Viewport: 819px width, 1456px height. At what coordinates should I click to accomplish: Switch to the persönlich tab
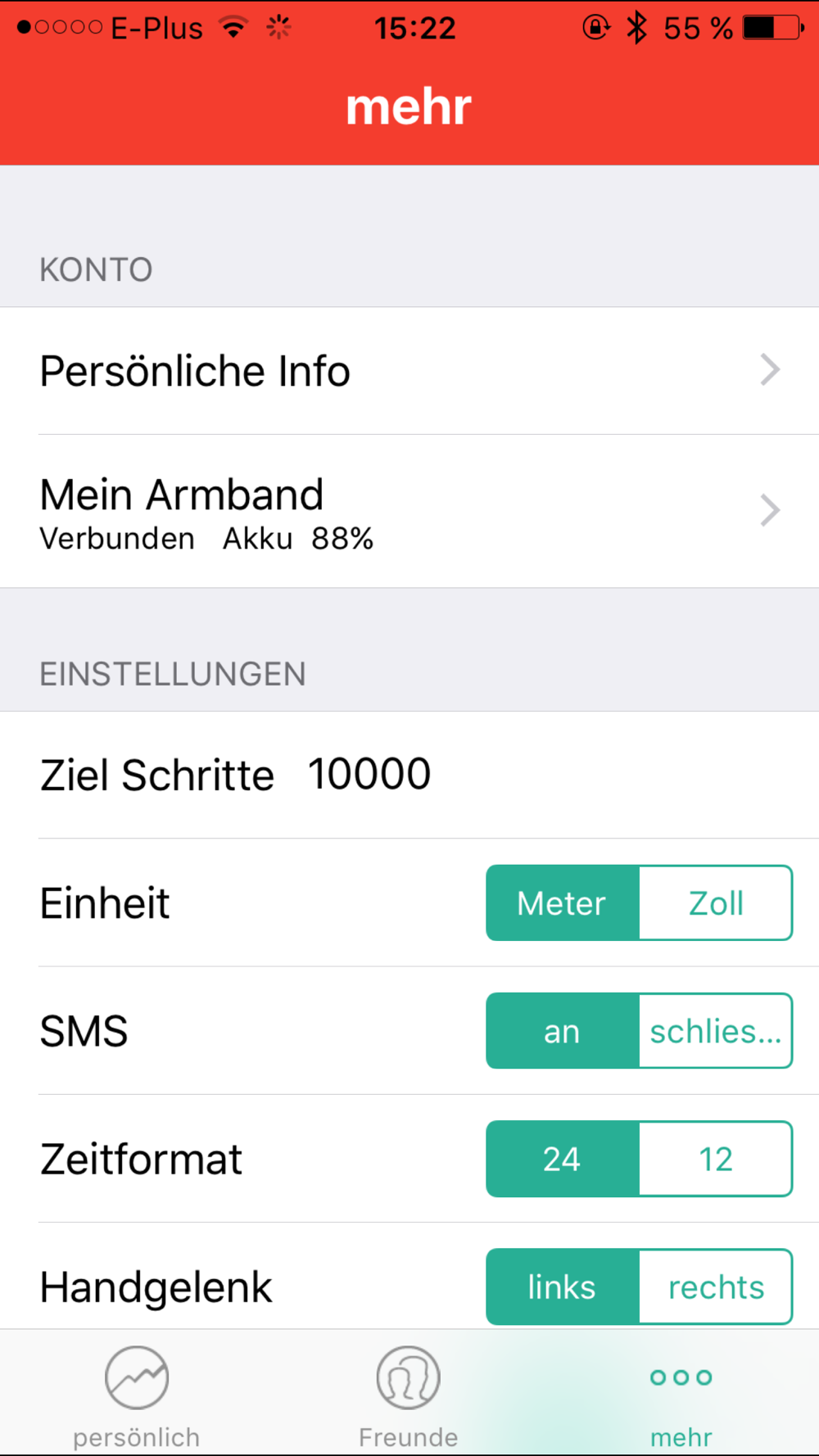point(137,1396)
